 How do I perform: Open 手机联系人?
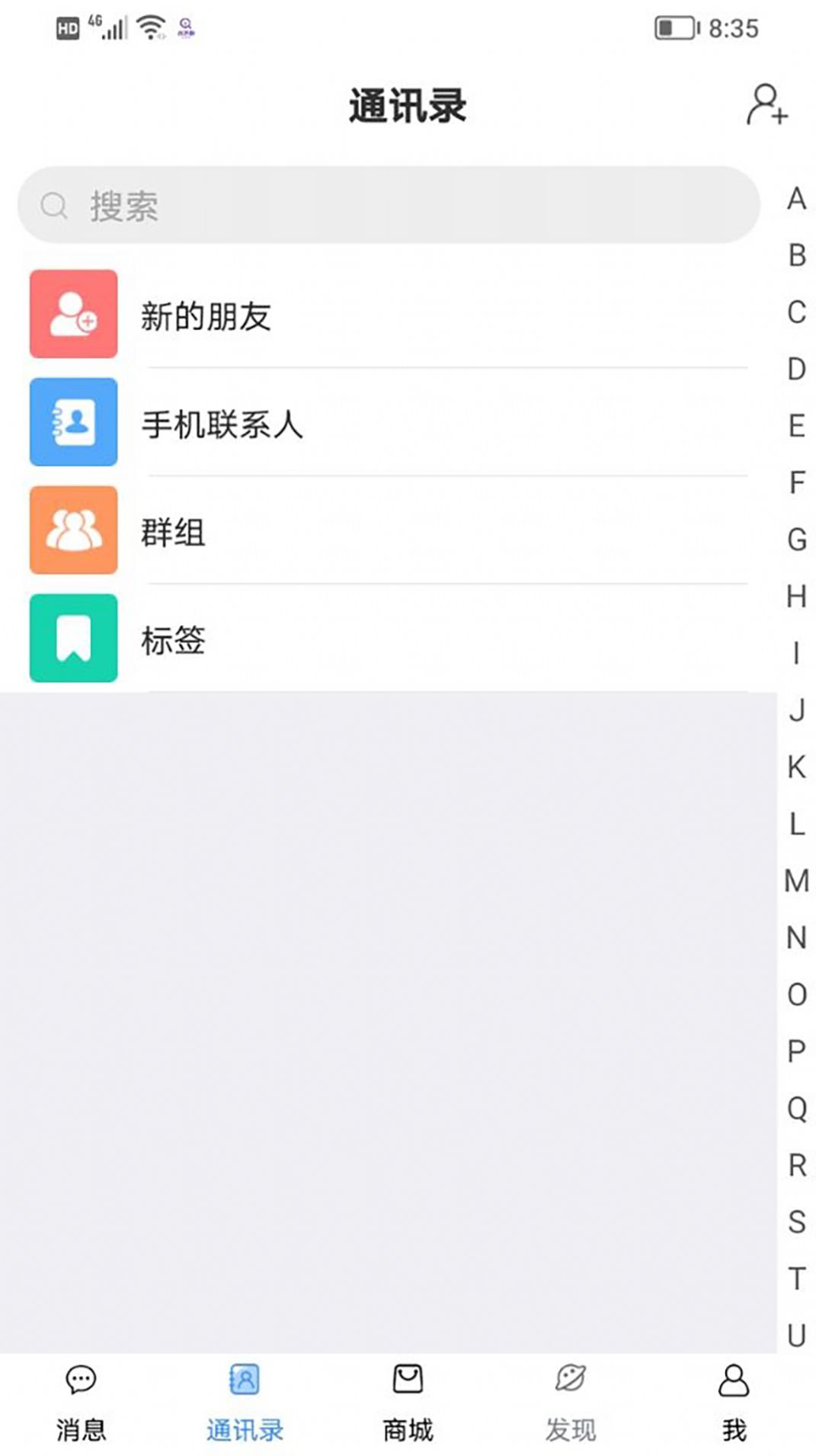coord(389,422)
